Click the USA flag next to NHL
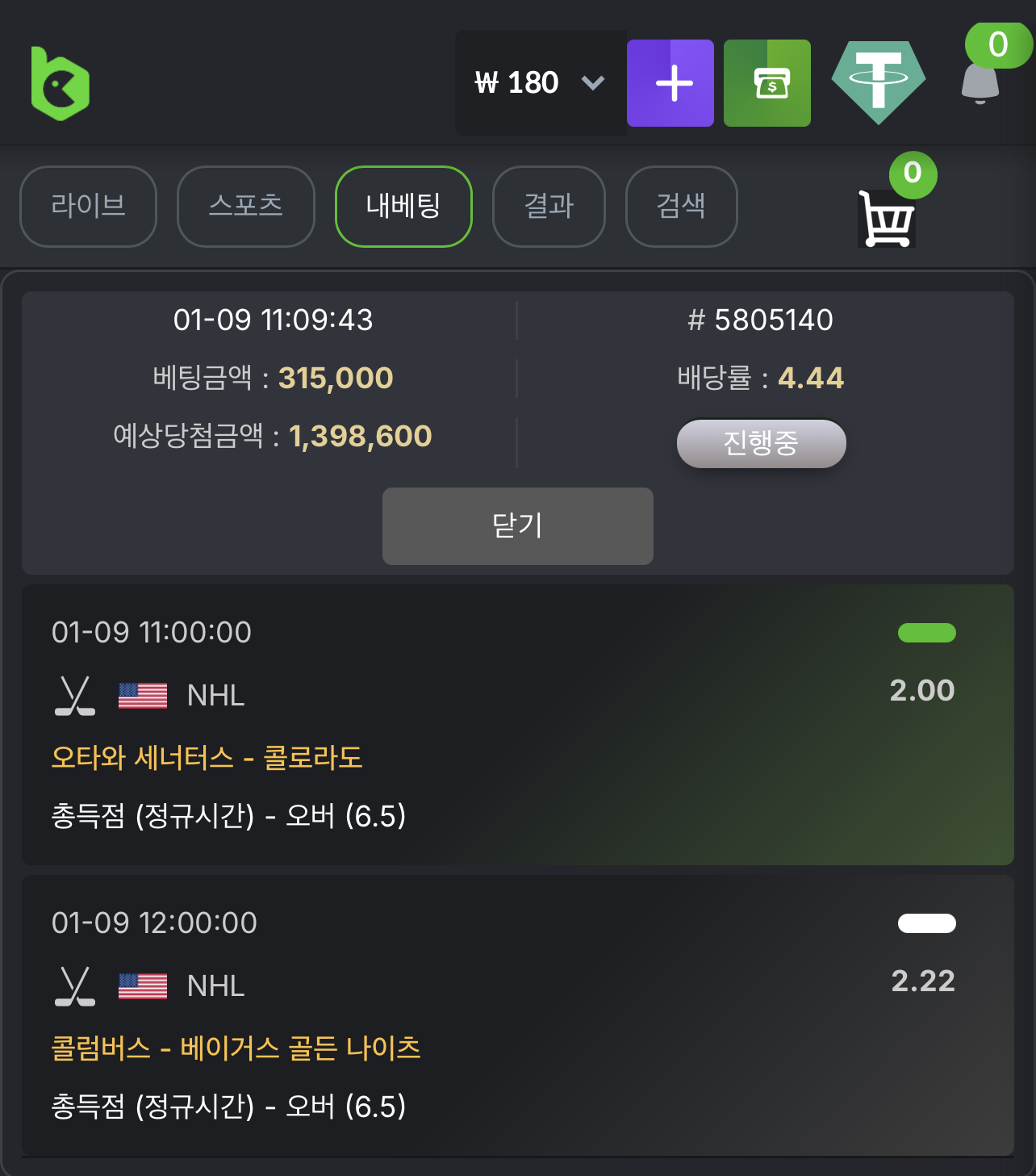The height and width of the screenshot is (1176, 1036). point(143,693)
